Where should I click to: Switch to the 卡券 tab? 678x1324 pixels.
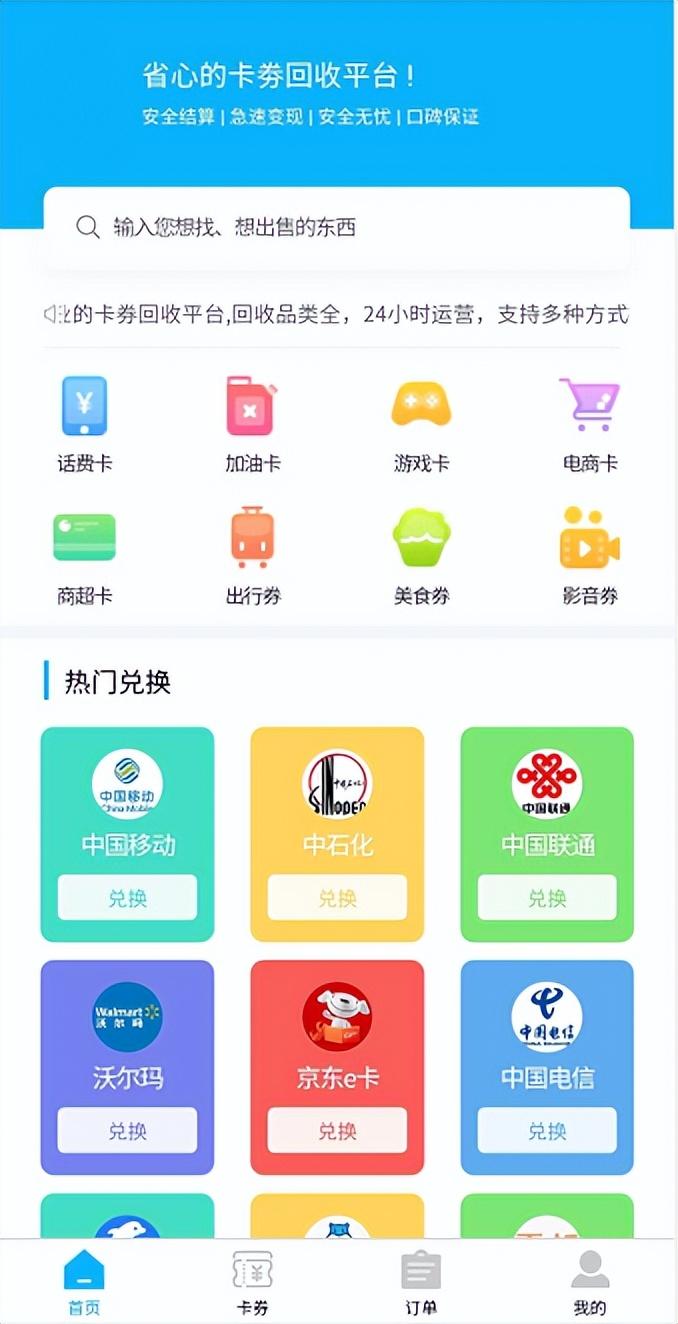pos(252,1282)
